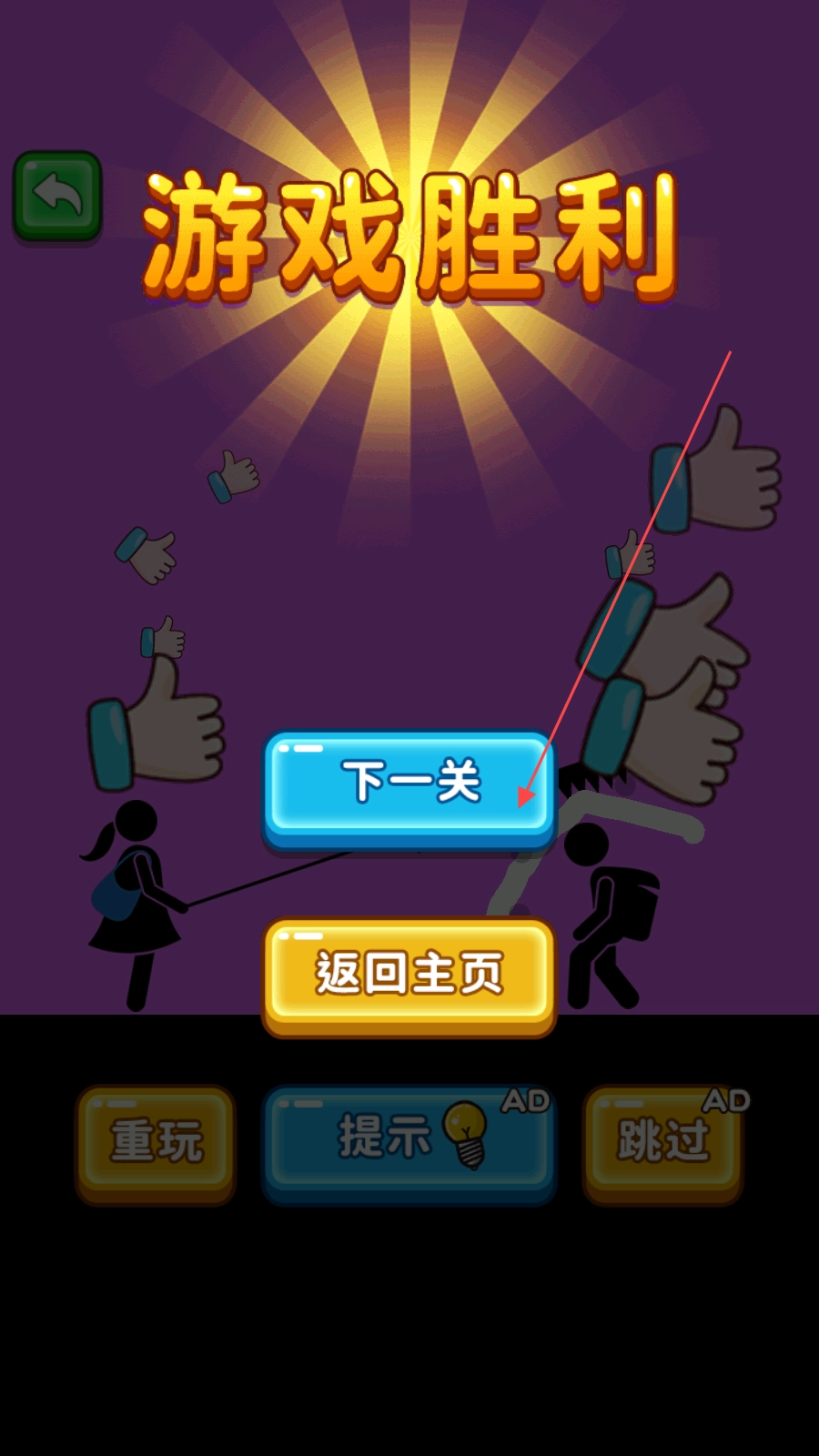
Task: Return to home via 返回主页
Action: coord(409,972)
